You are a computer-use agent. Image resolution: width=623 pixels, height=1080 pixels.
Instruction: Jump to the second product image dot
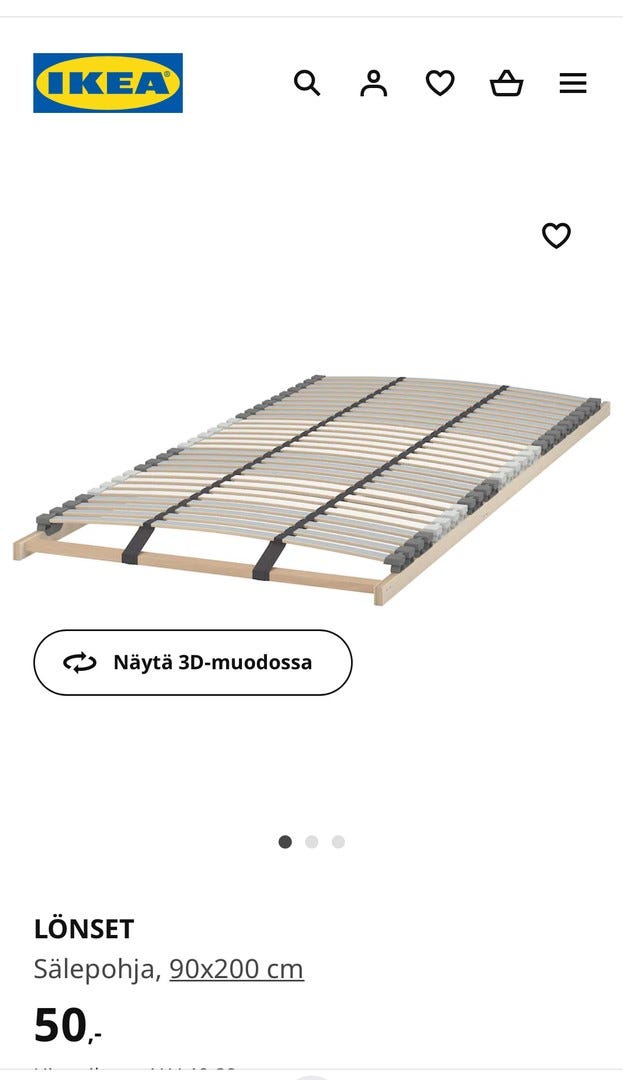[312, 842]
